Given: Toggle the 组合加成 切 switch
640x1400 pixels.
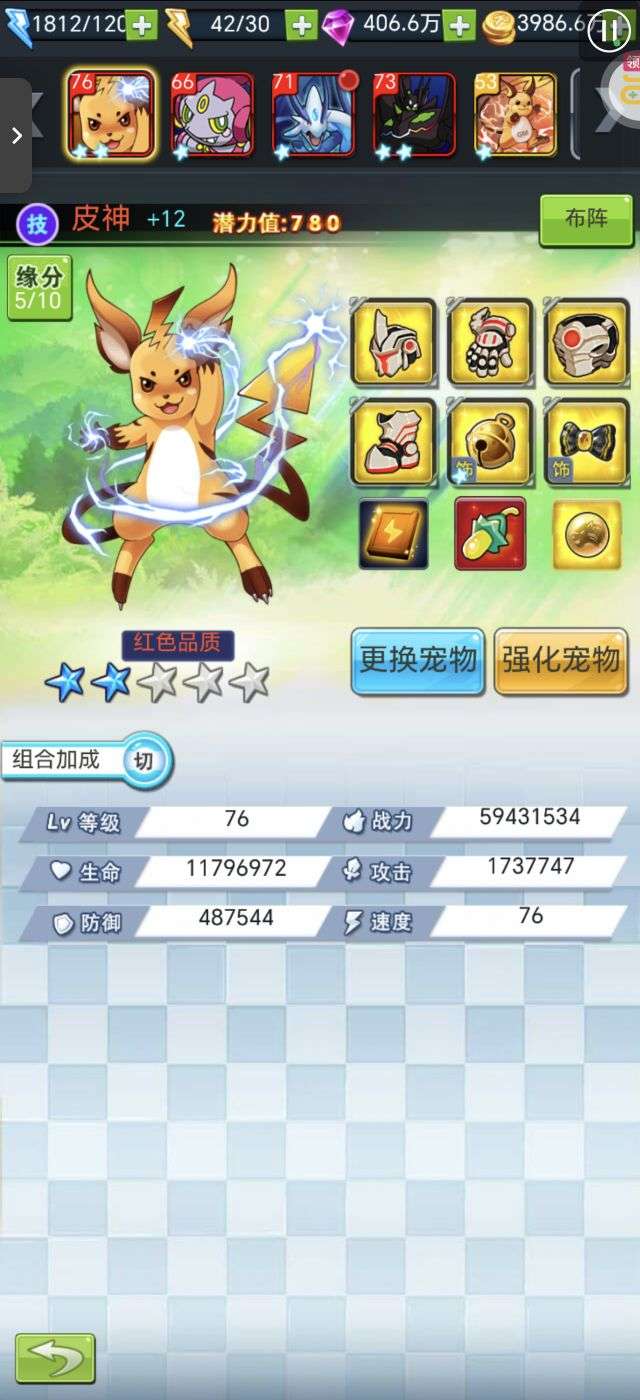Looking at the screenshot, I should pos(143,760).
